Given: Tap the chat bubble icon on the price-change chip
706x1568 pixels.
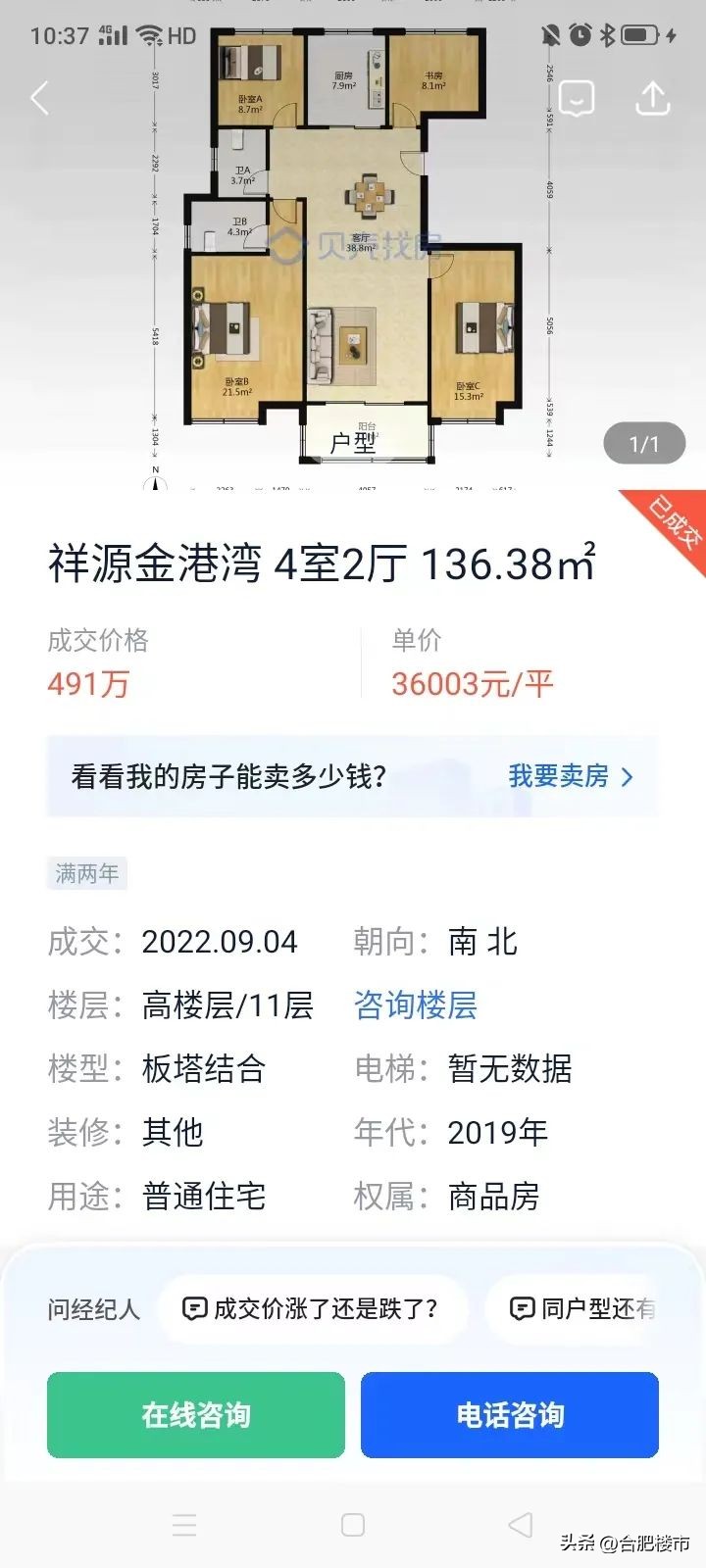Looking at the screenshot, I should point(194,1307).
